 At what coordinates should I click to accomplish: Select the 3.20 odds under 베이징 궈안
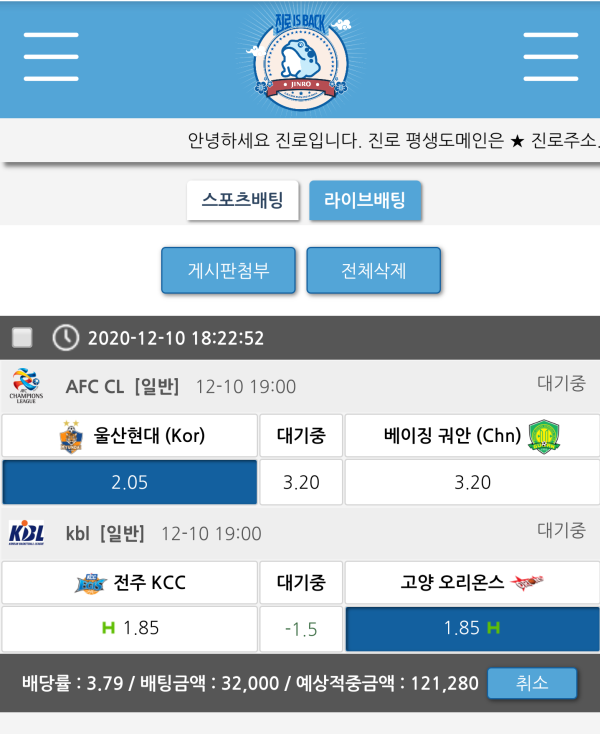pyautogui.click(x=472, y=482)
